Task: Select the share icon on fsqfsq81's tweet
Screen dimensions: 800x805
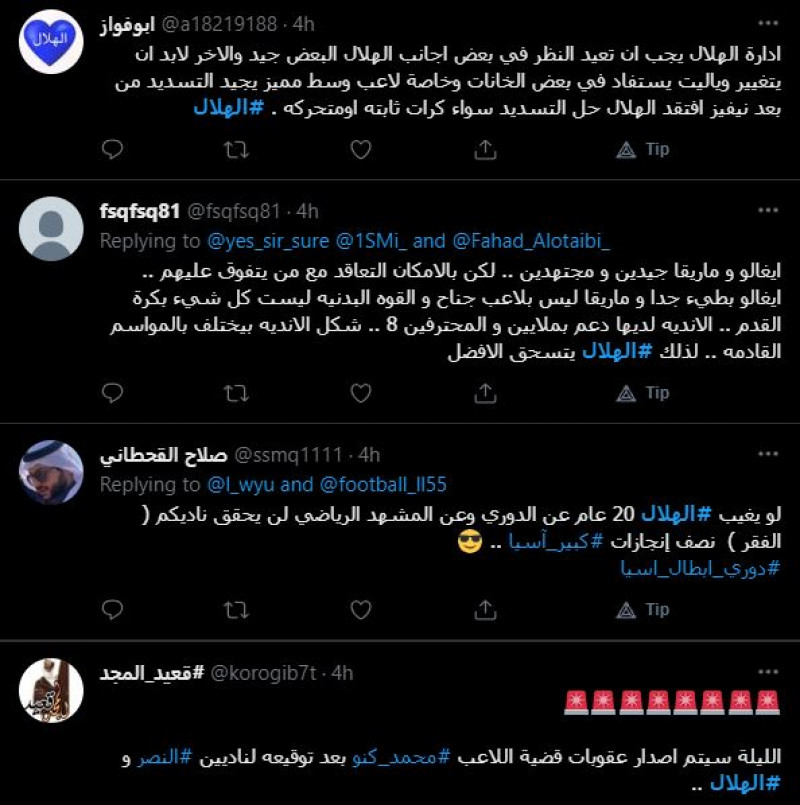Action: click(x=486, y=394)
